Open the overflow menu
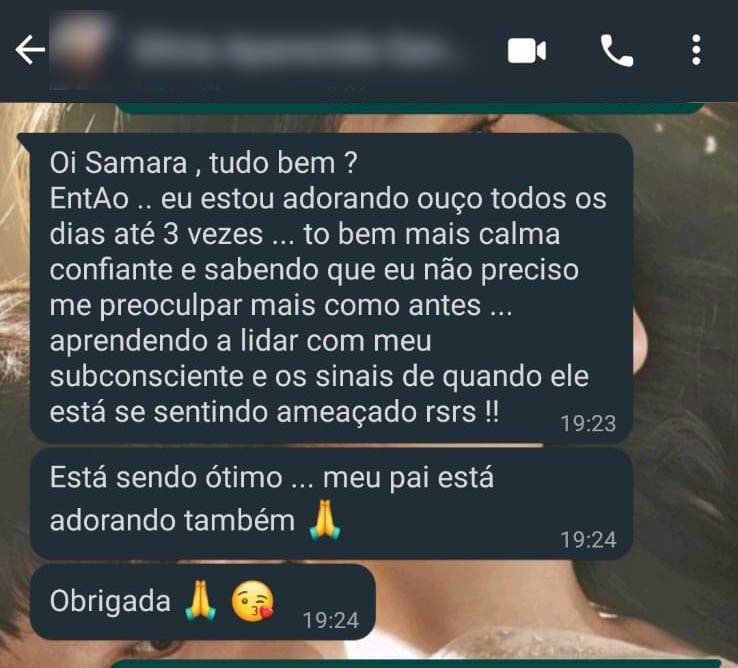Screen dimensions: 738x668 coord(697,50)
